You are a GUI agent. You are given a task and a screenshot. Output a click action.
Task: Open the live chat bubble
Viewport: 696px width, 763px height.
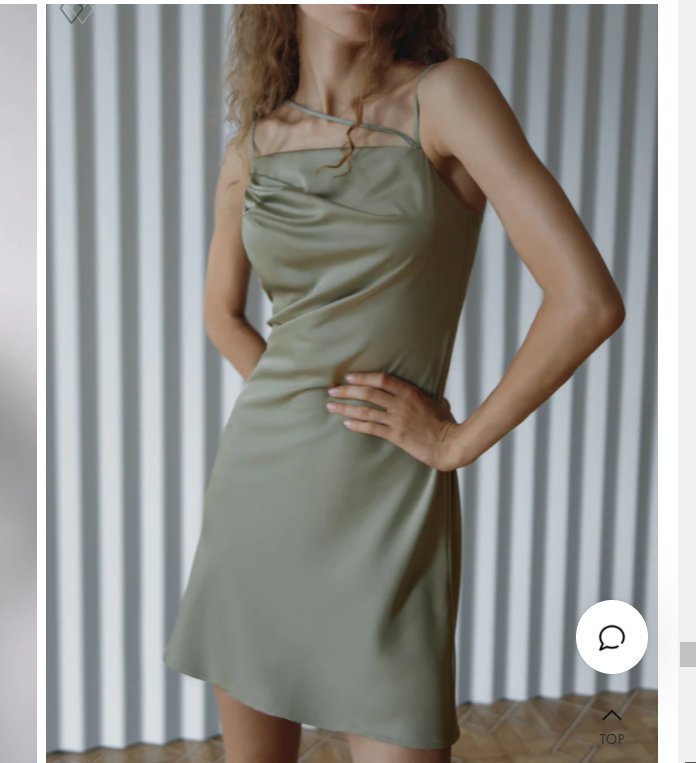click(612, 637)
